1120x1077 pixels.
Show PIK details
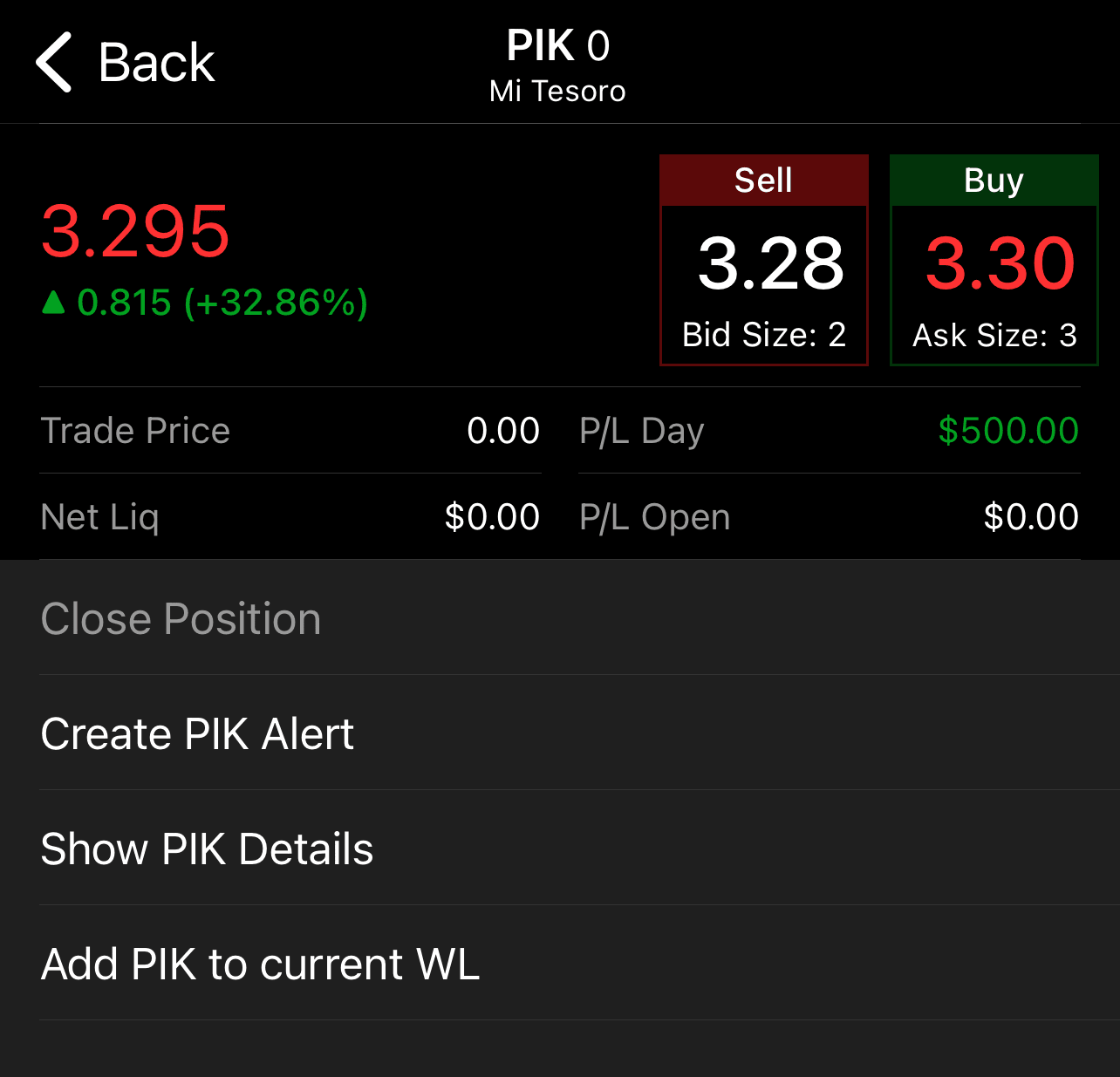(208, 849)
